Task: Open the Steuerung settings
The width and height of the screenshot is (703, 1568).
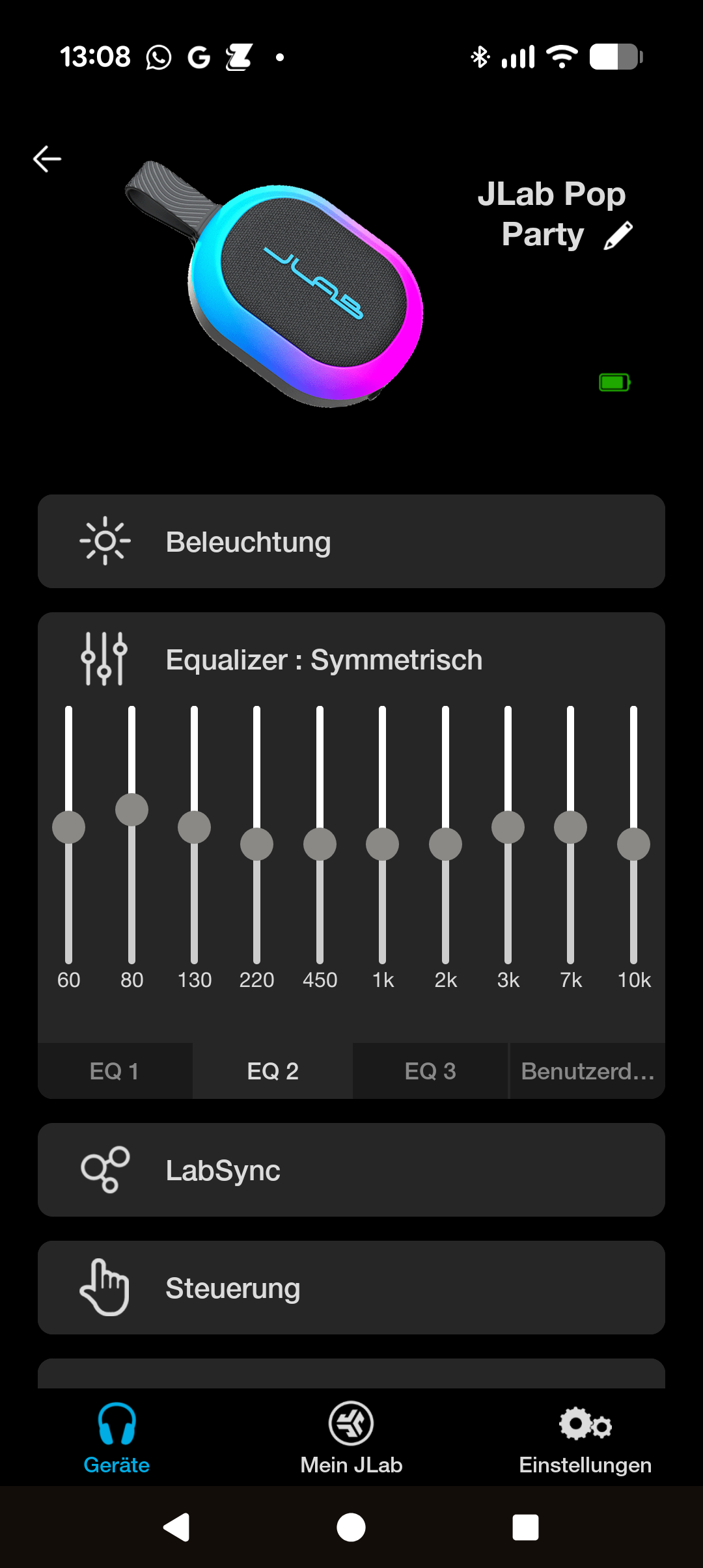Action: [x=351, y=1288]
